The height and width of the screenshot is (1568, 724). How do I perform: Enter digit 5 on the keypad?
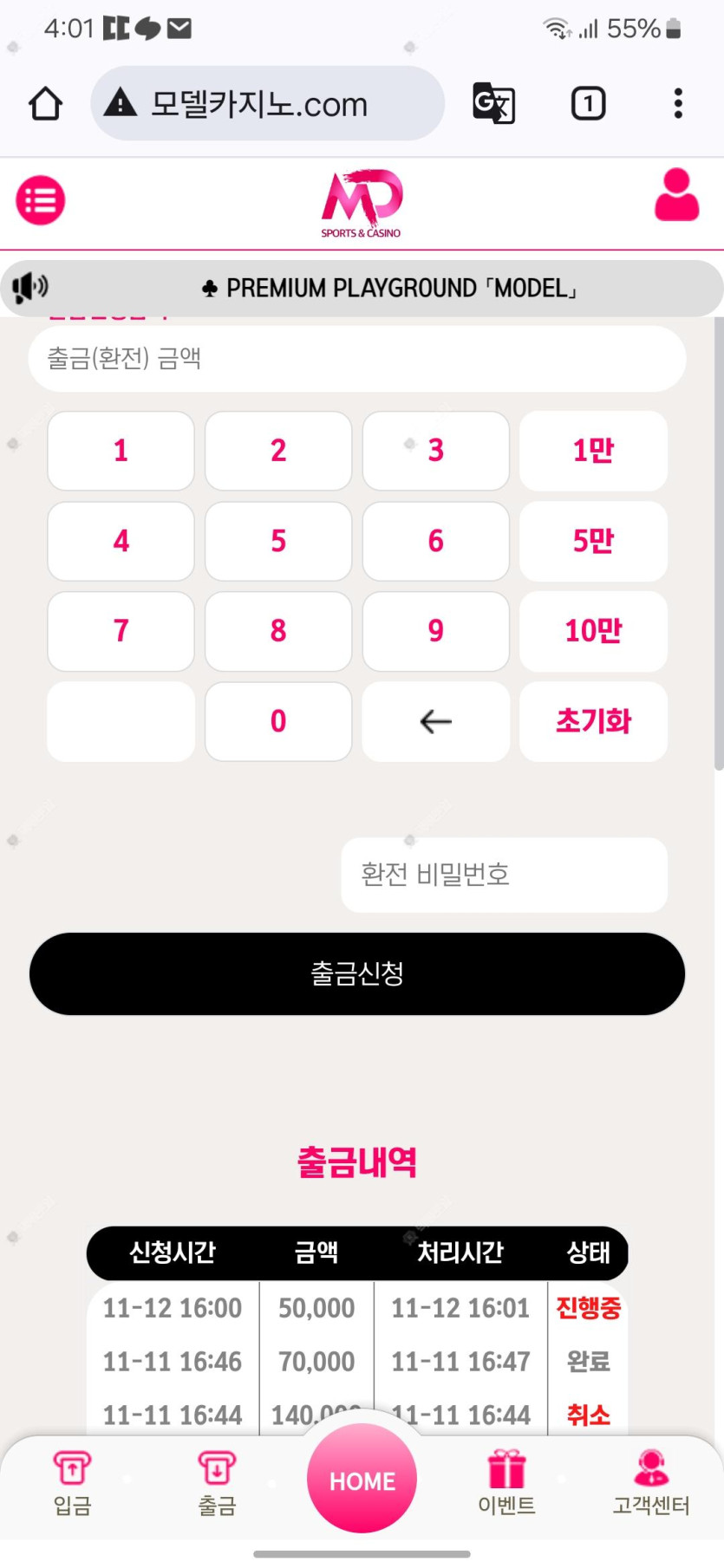point(278,541)
